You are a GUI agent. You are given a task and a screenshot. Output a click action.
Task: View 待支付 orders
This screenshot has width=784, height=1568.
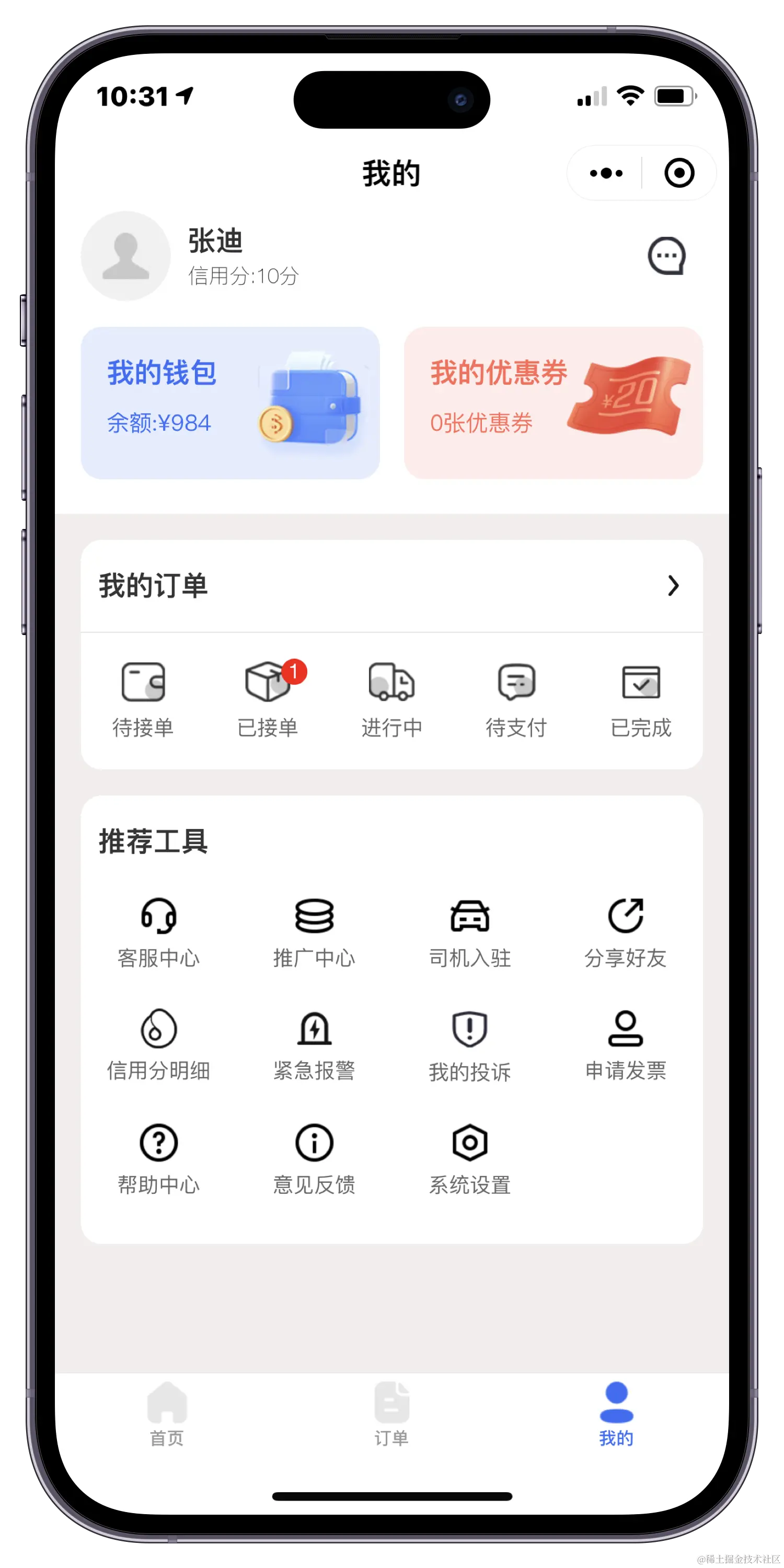516,699
